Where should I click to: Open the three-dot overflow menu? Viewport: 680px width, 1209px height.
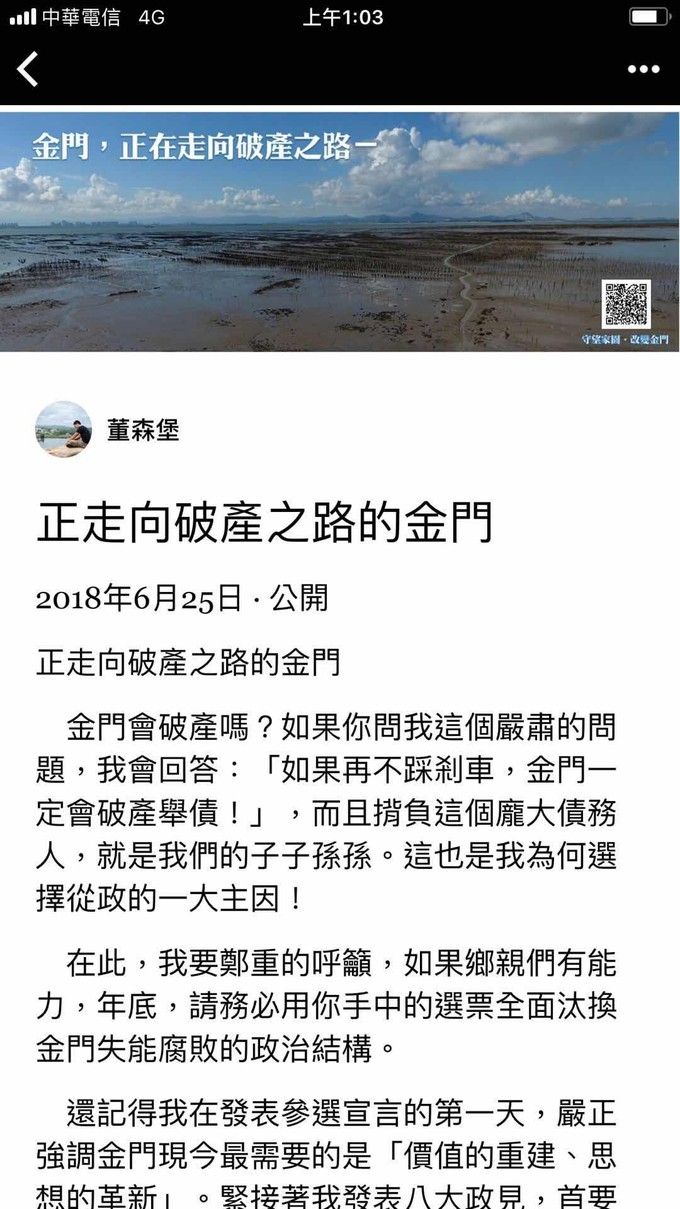tap(643, 70)
